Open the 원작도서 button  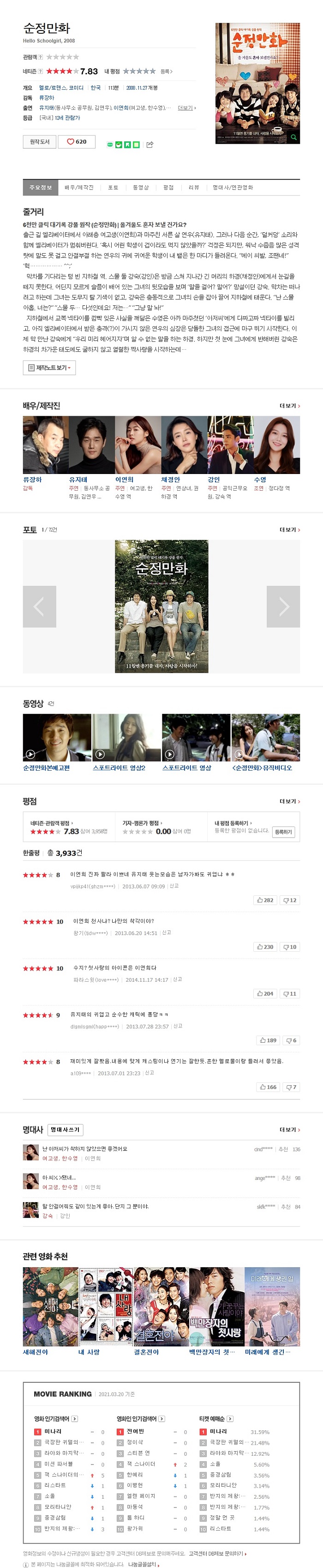click(x=40, y=141)
